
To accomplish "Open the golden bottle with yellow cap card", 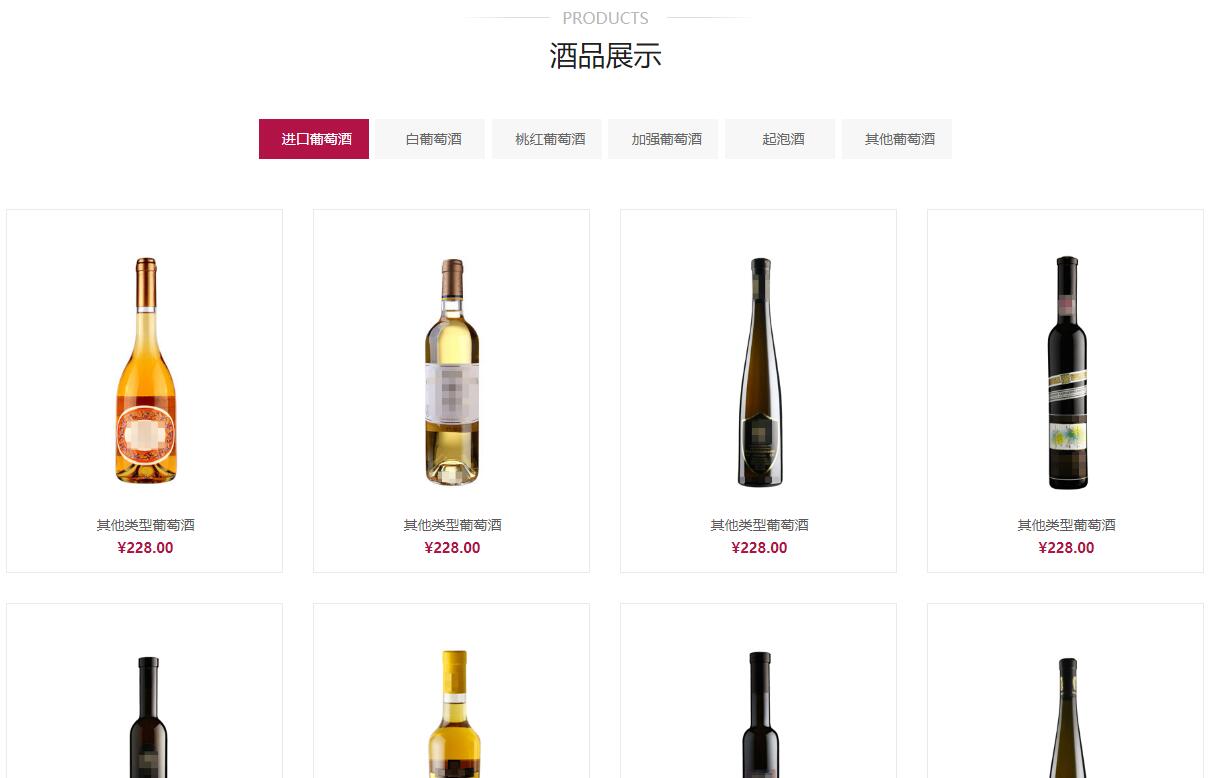I will coord(453,712).
